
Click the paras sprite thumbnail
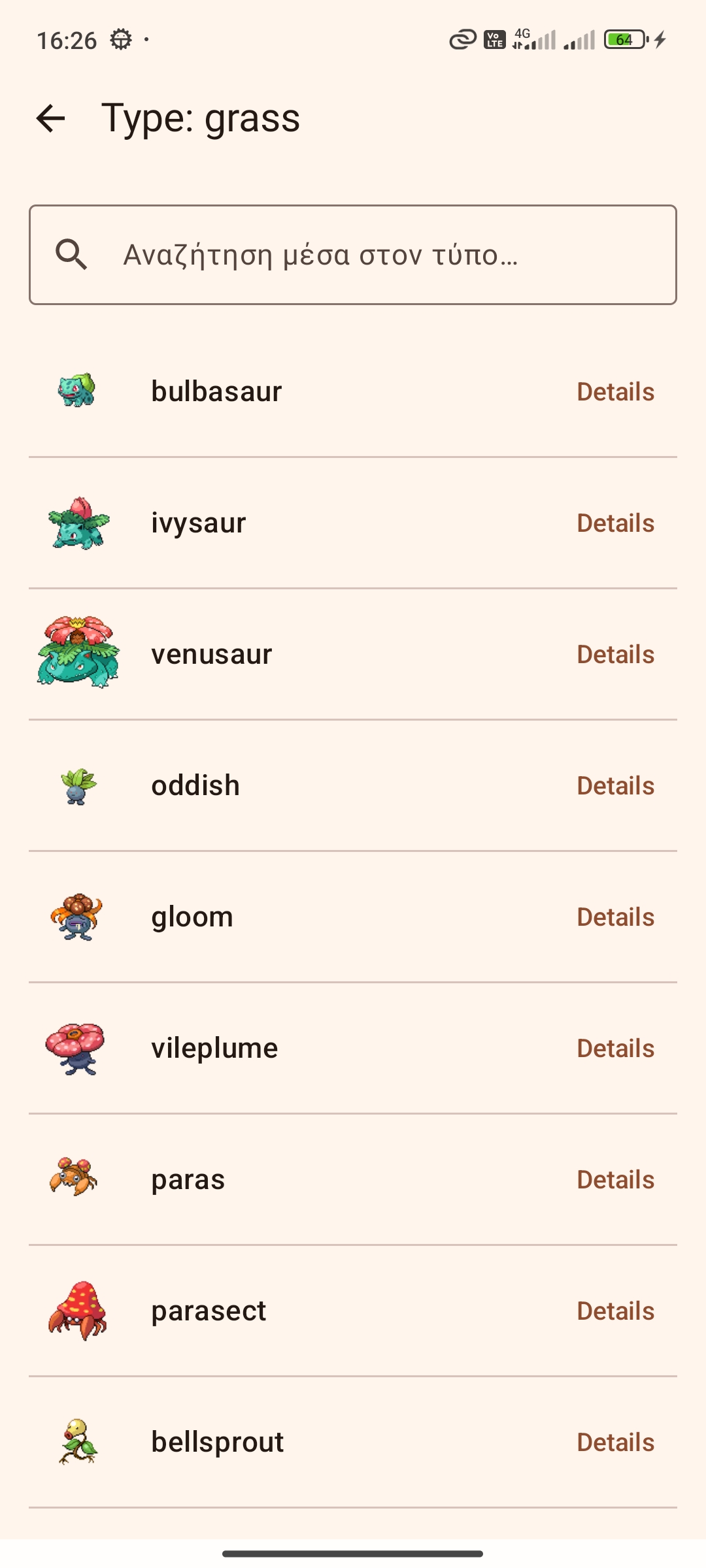[75, 1179]
